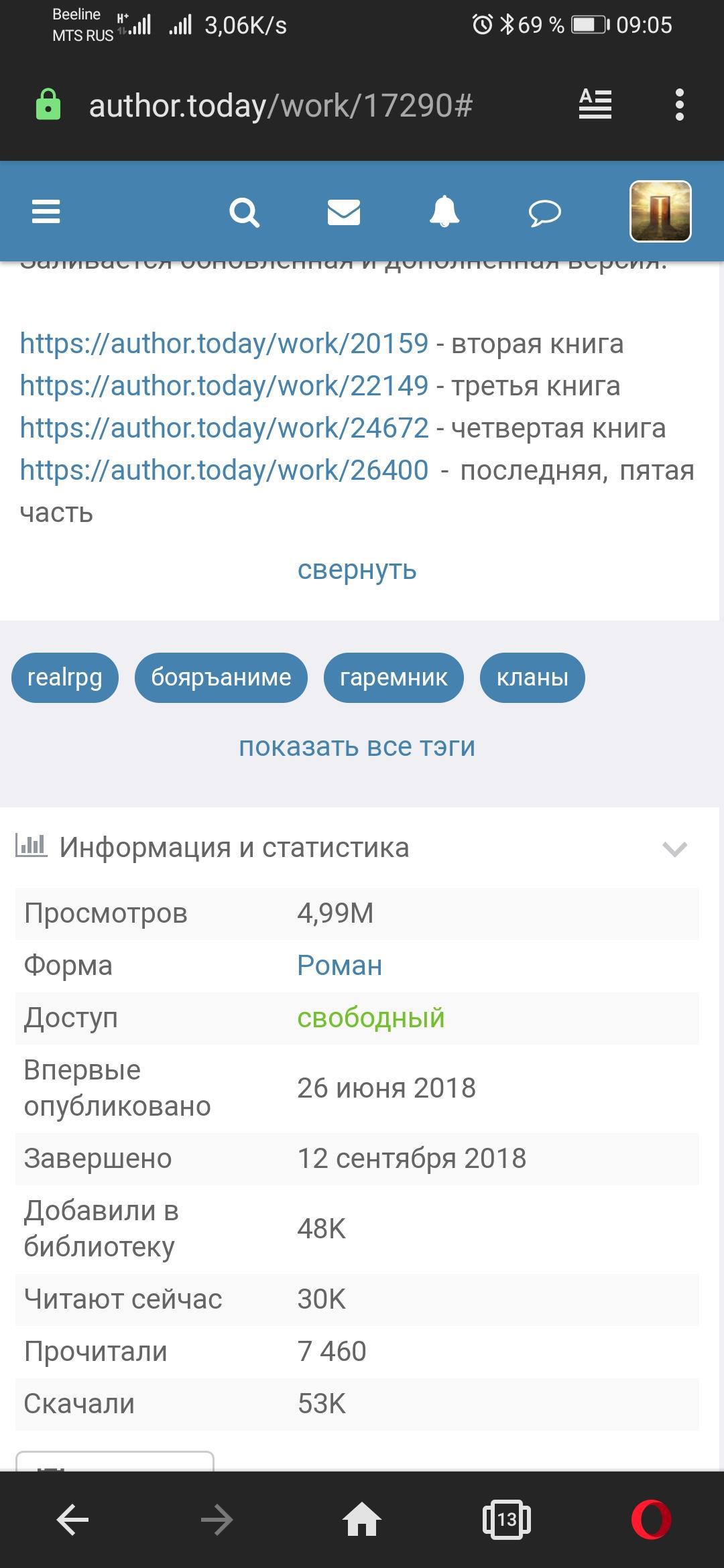Show all tags via показать все тэги
Viewport: 724px width, 1568px height.
click(357, 746)
